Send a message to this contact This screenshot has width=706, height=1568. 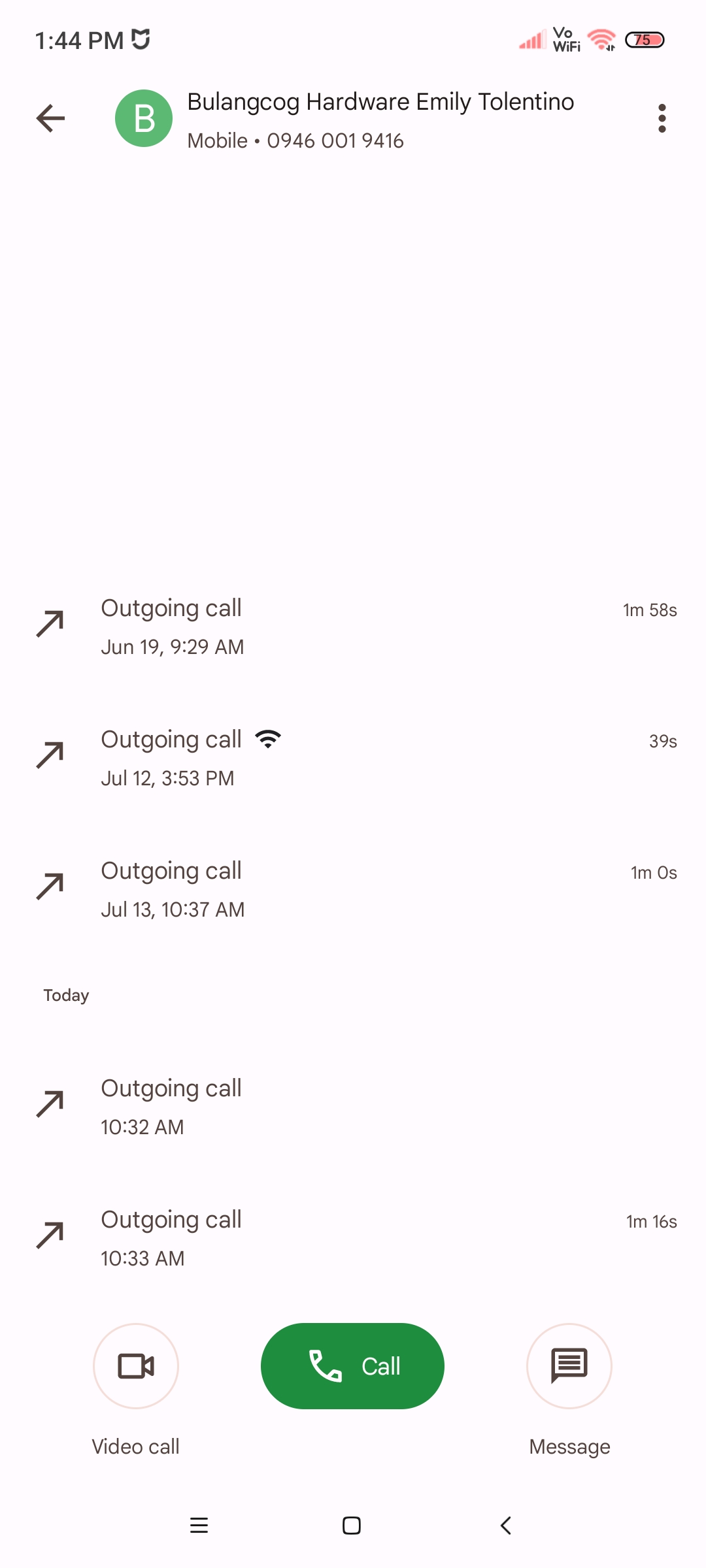pos(569,1365)
